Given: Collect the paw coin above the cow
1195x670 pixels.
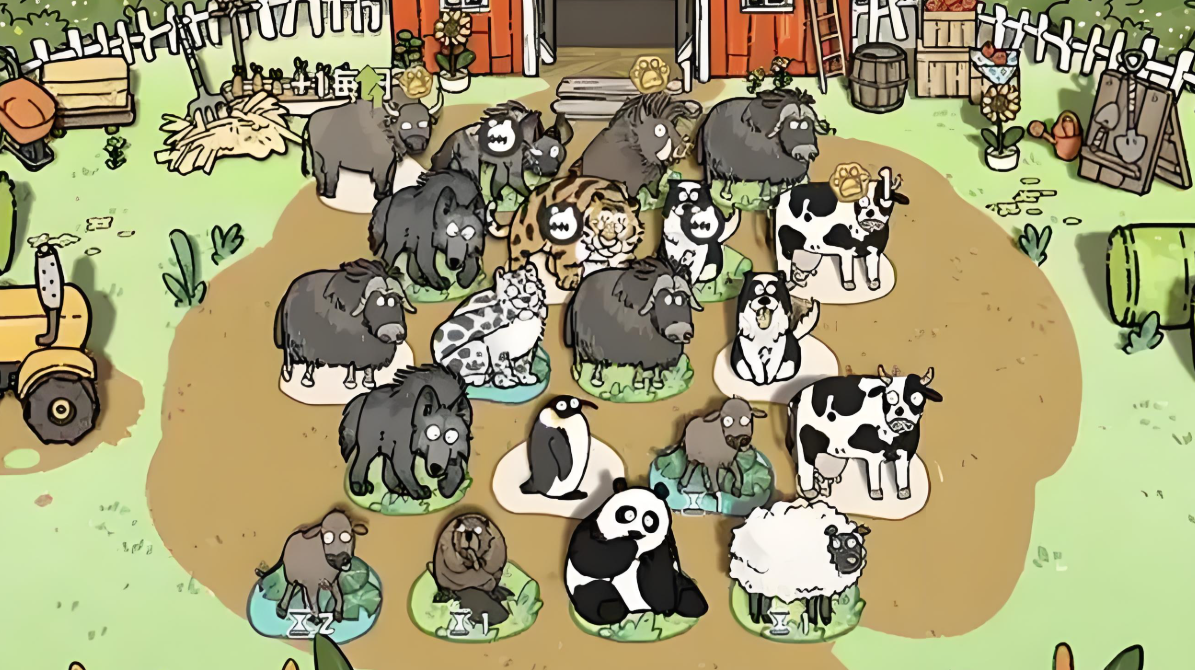Looking at the screenshot, I should pyautogui.click(x=849, y=181).
